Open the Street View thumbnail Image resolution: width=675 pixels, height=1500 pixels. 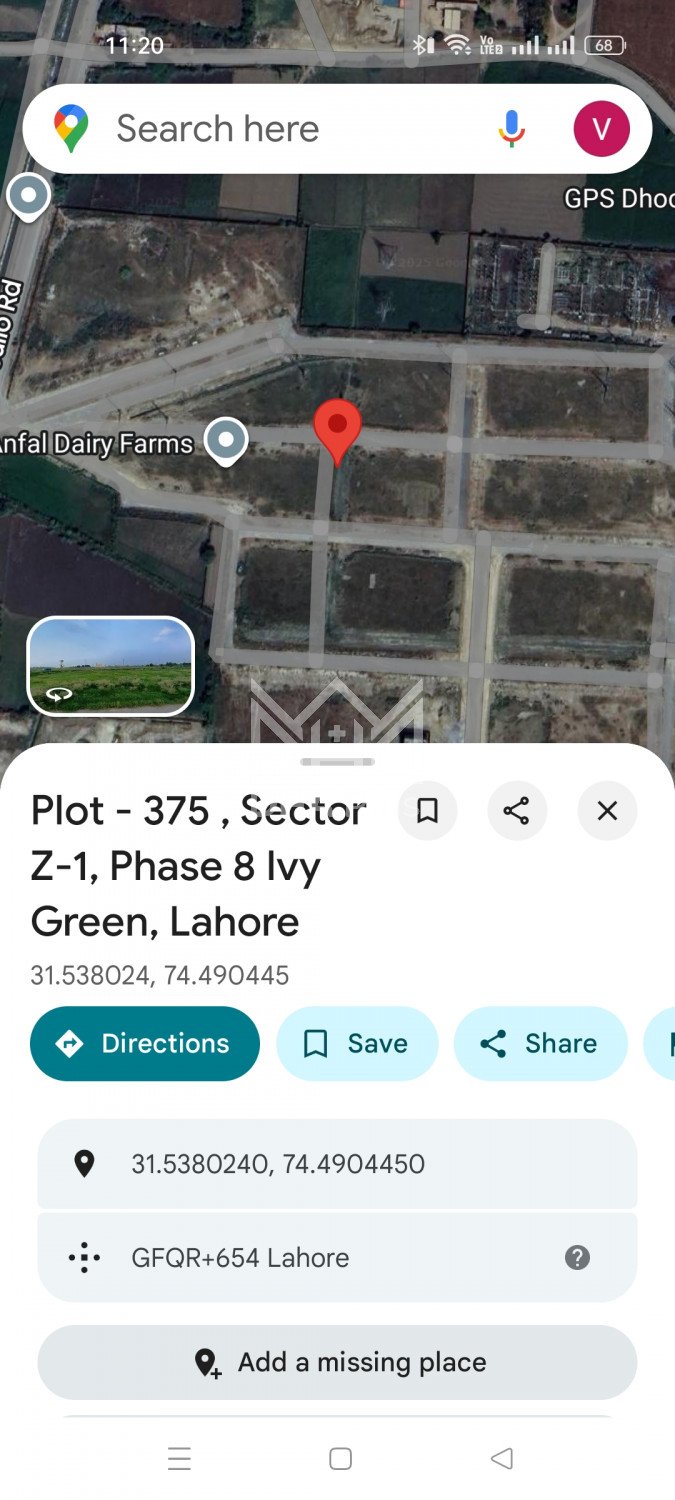110,666
